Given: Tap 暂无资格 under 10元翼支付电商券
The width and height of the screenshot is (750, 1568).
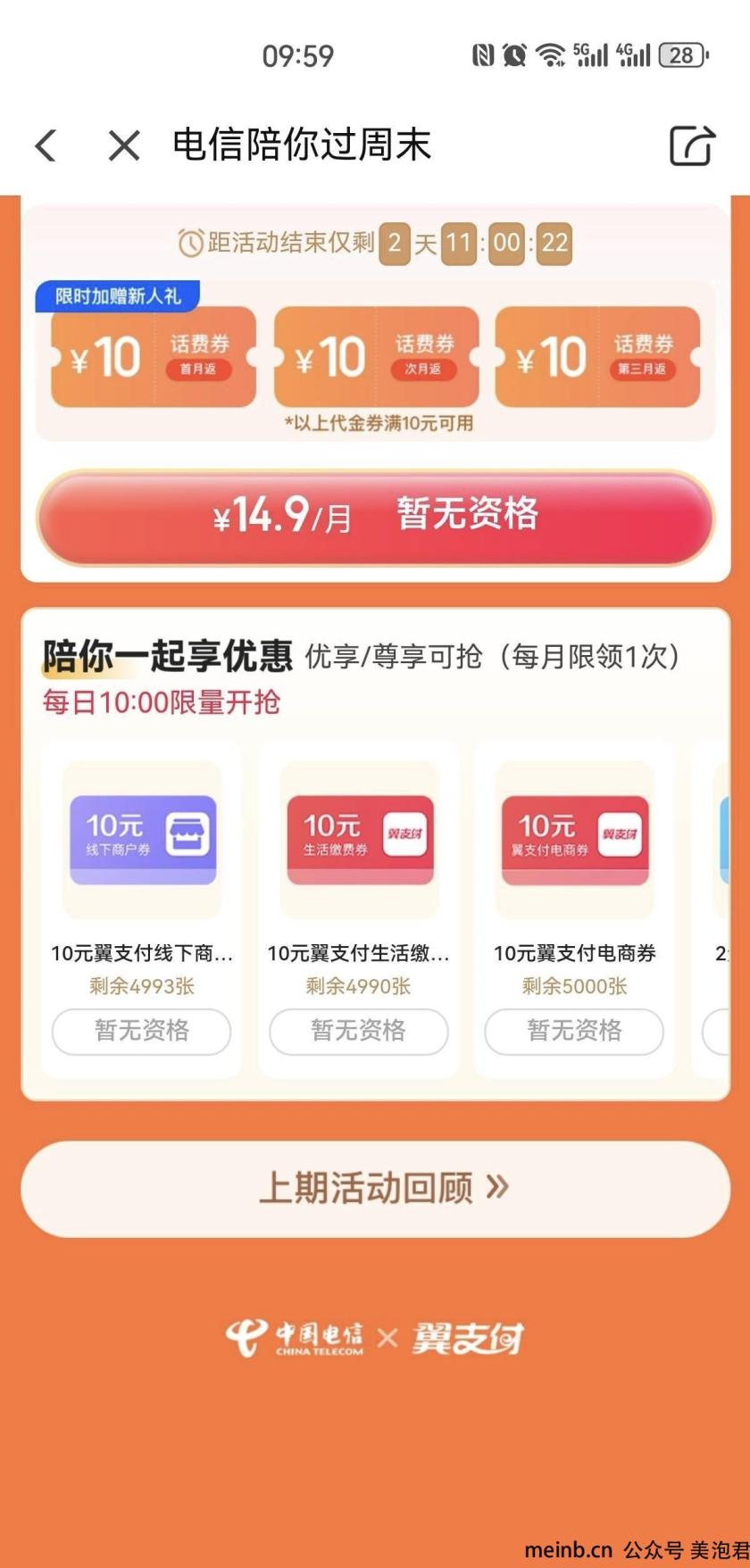Looking at the screenshot, I should coord(574,1032).
